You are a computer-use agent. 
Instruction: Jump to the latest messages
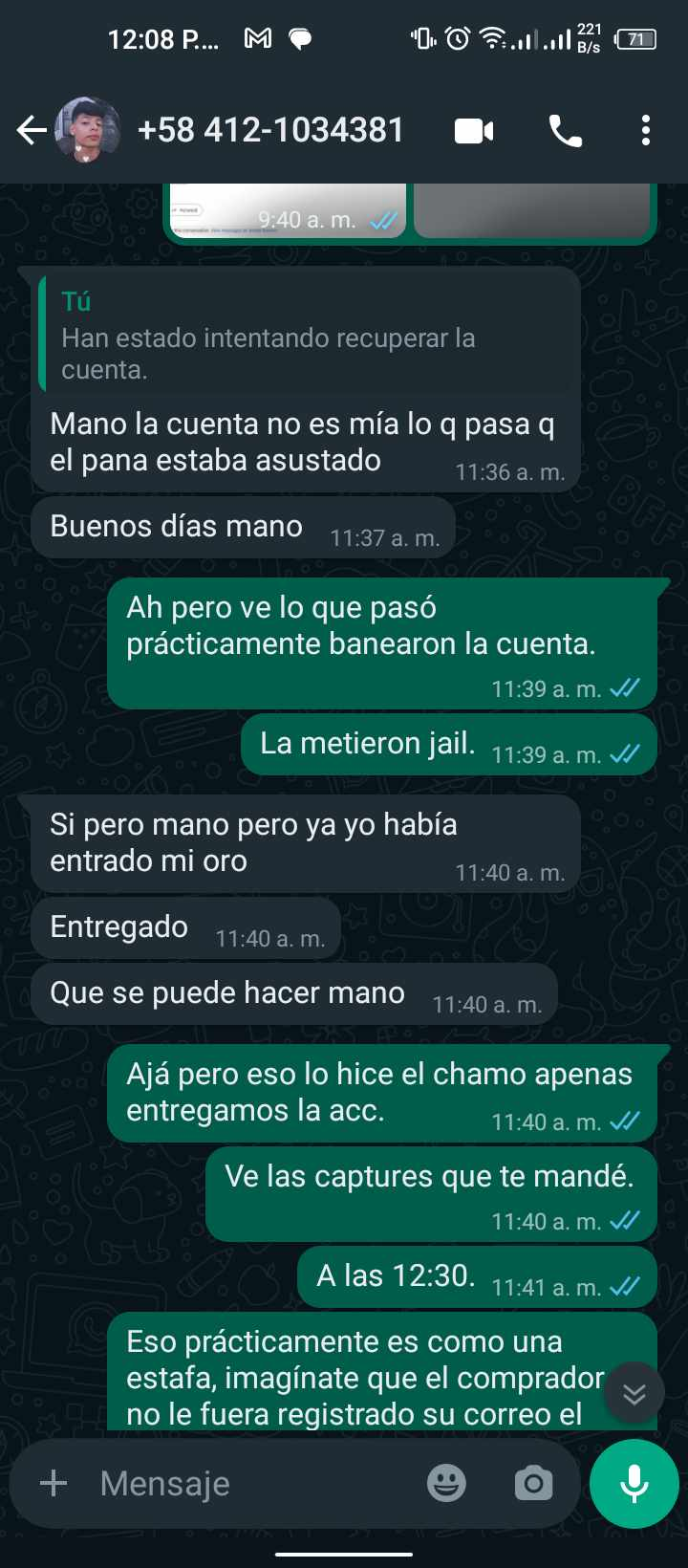(634, 1393)
